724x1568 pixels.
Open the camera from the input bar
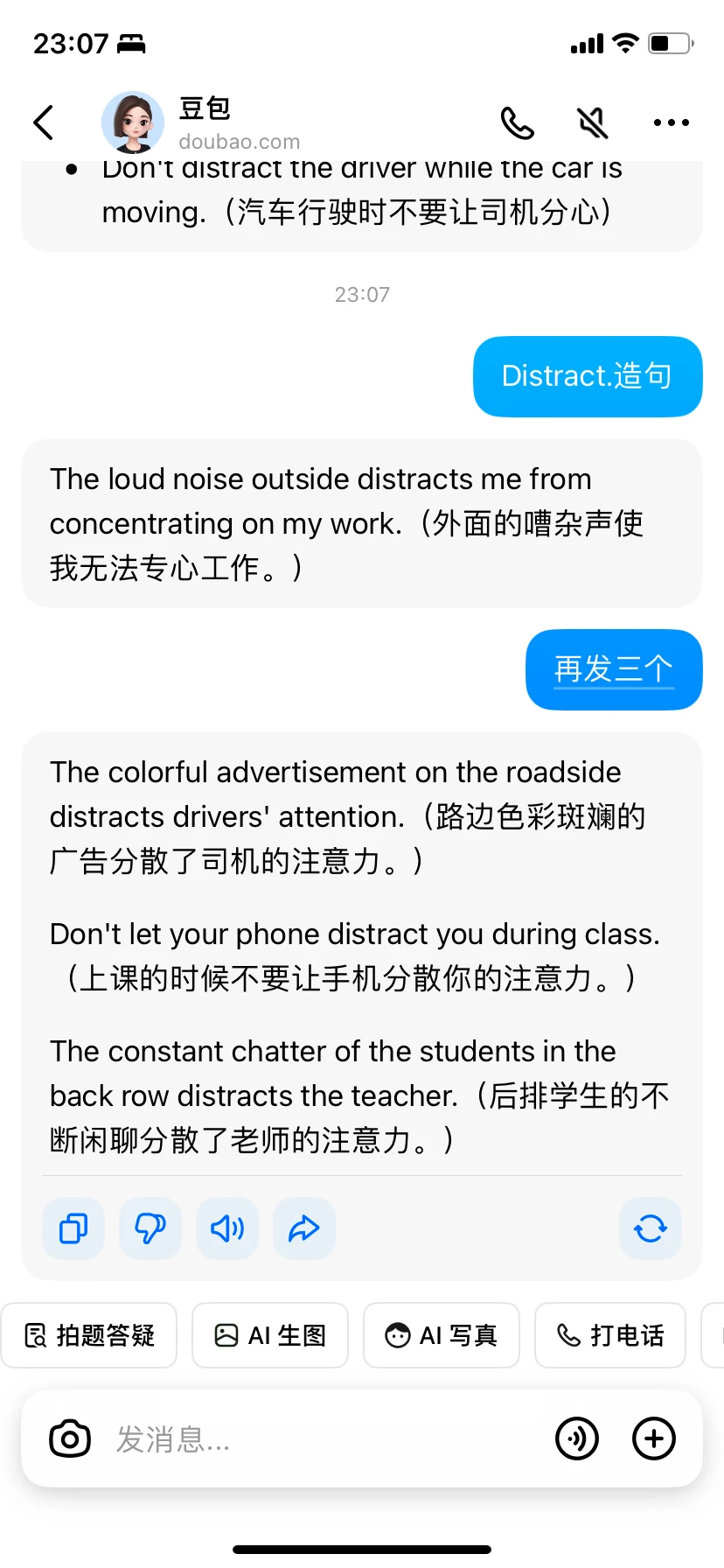click(70, 1438)
